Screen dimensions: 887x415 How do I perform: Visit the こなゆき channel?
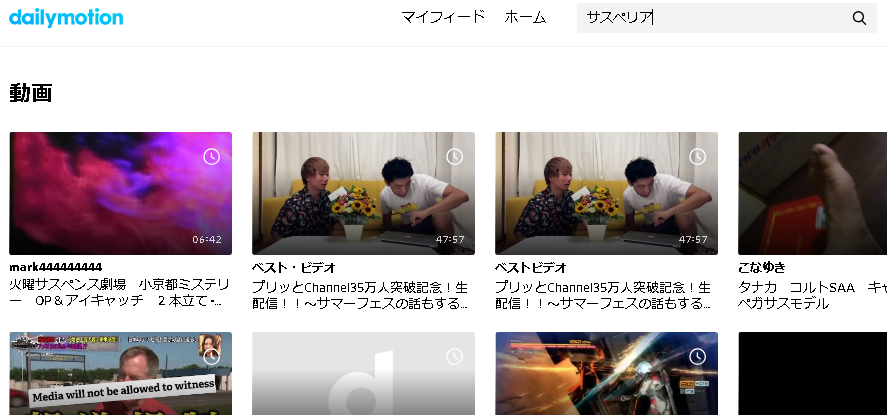coord(762,267)
